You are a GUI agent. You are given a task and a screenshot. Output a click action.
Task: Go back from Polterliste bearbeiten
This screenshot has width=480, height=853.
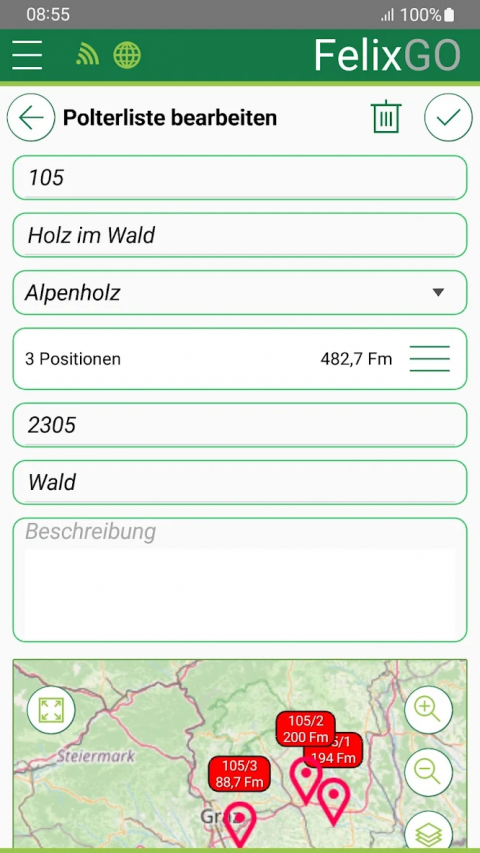coord(31,118)
